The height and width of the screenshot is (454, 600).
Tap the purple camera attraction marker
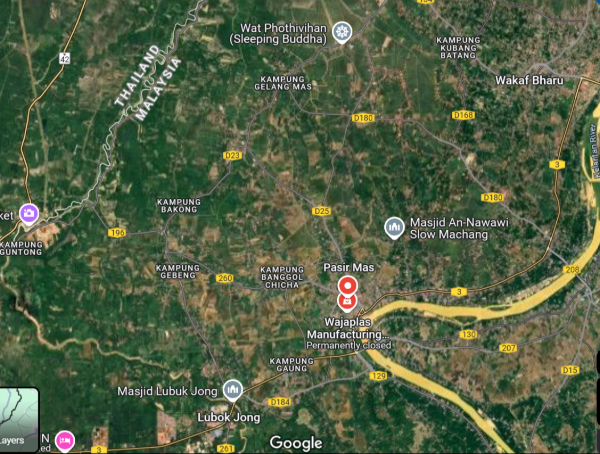coord(30,213)
